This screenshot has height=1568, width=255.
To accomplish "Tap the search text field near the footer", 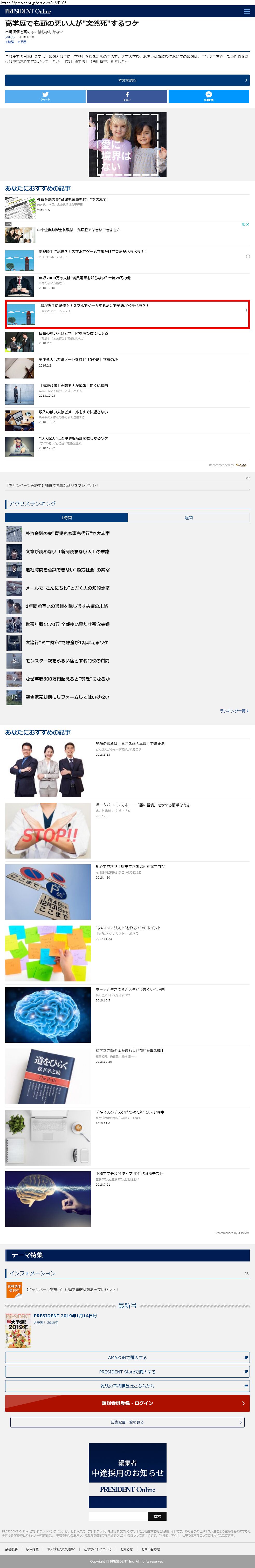I will pyautogui.click(x=118, y=1516).
